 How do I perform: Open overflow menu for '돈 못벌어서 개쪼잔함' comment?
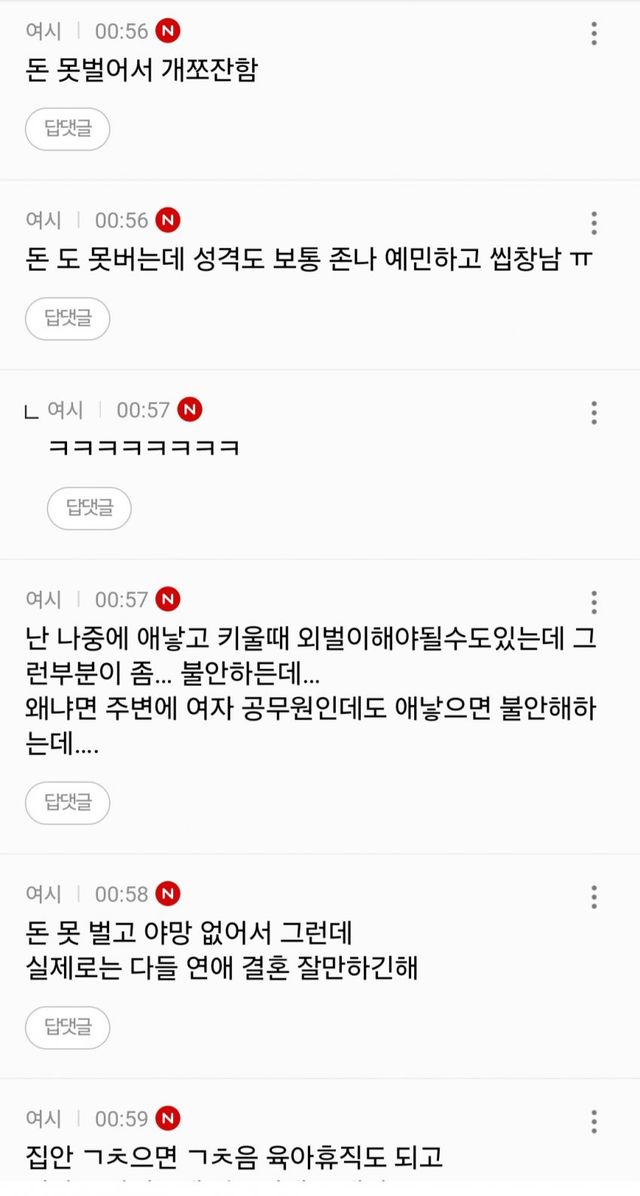pos(594,33)
